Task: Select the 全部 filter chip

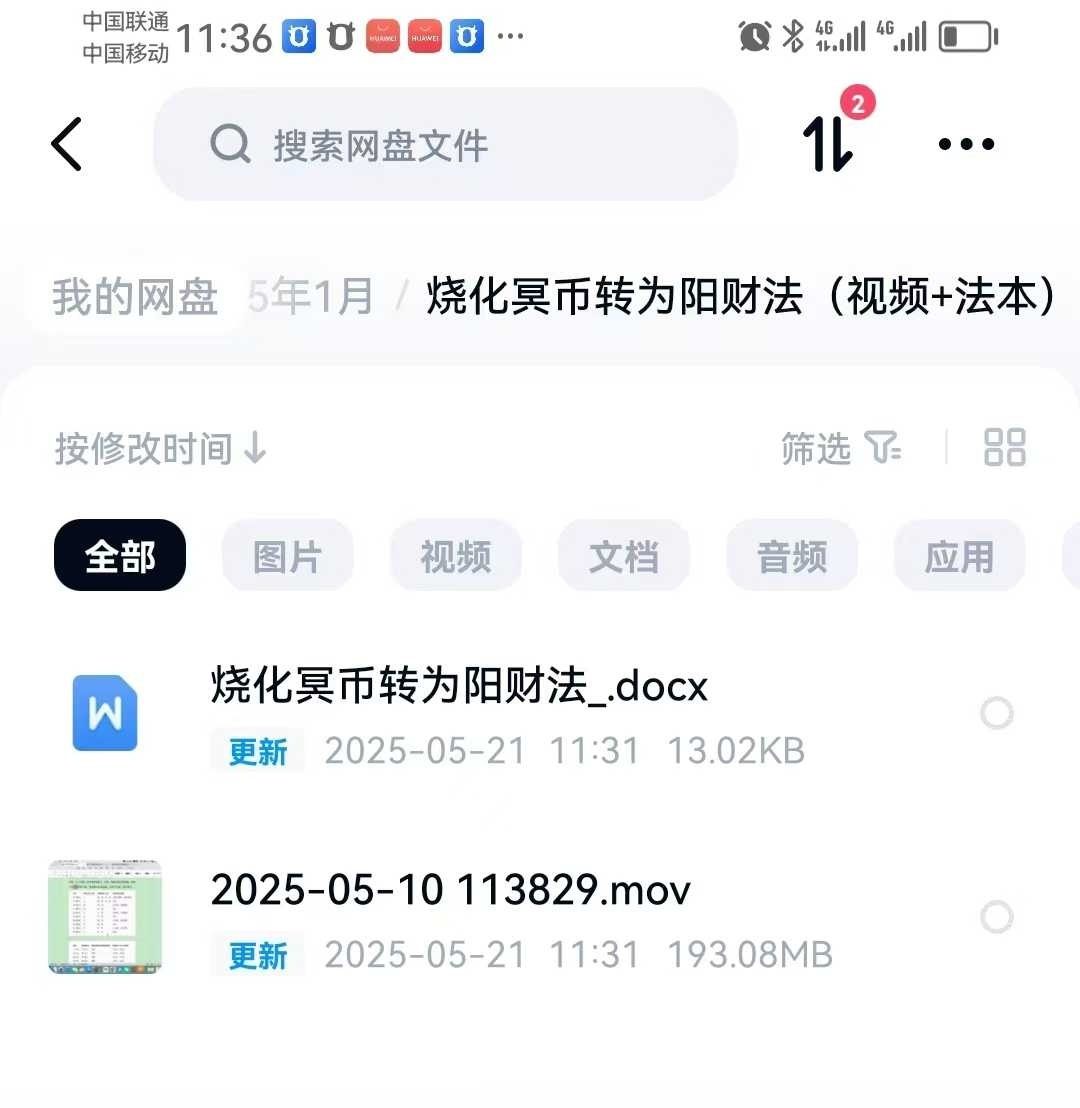Action: pos(120,556)
